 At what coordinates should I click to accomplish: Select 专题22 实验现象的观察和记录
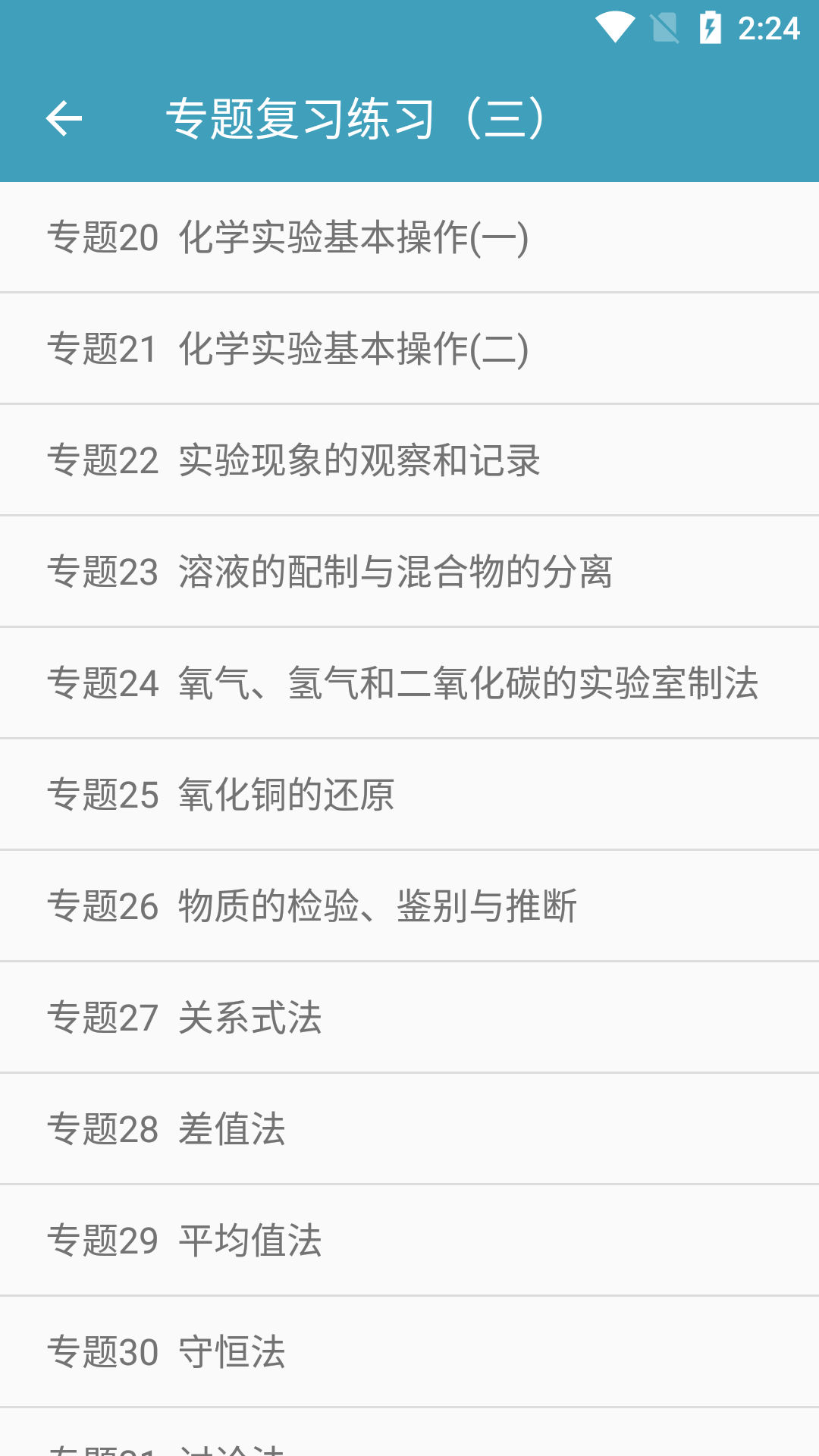point(294,460)
